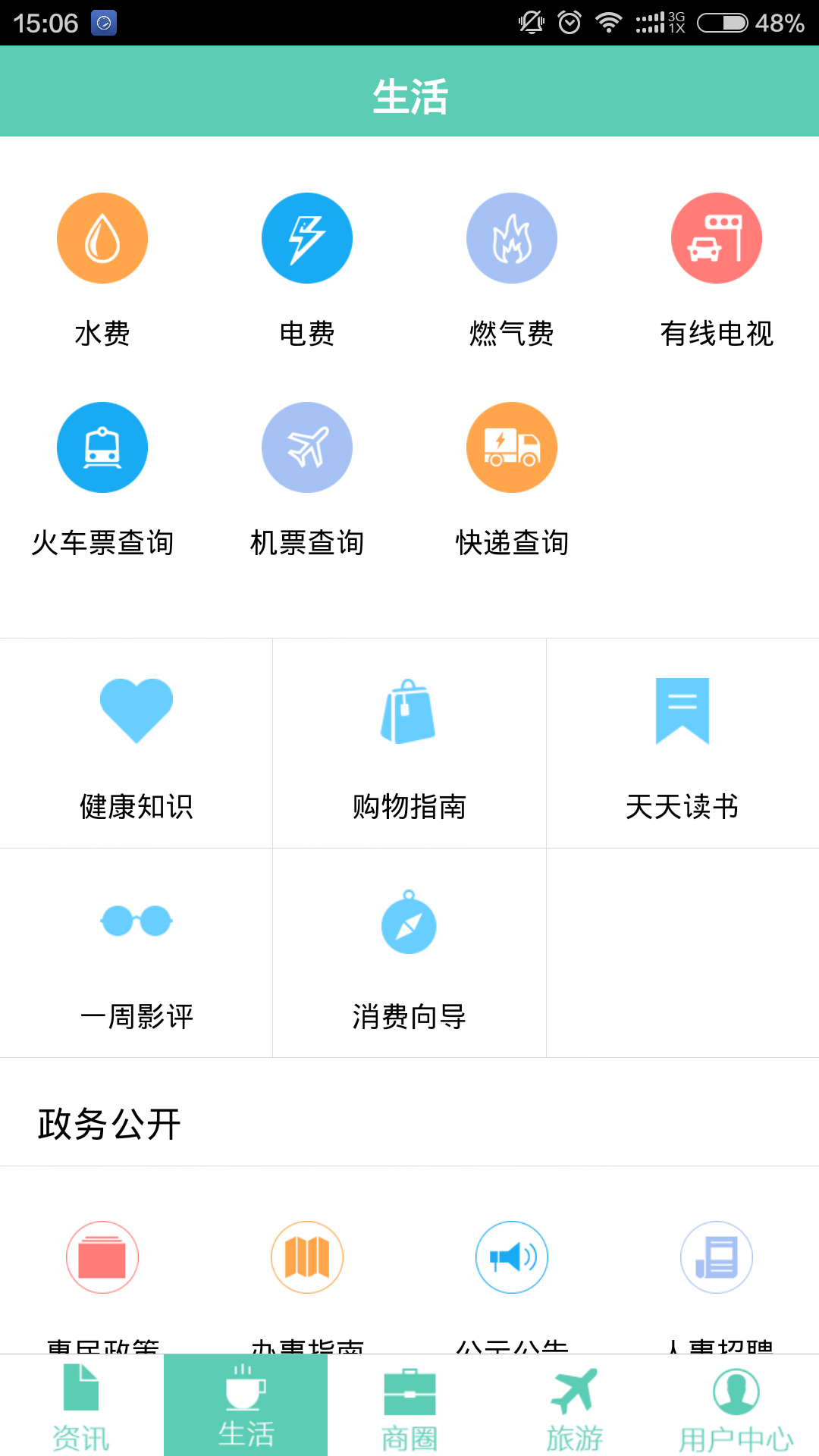Screen dimensions: 819x1456
Task: Go to the 商圈 business tab
Action: [x=409, y=1406]
